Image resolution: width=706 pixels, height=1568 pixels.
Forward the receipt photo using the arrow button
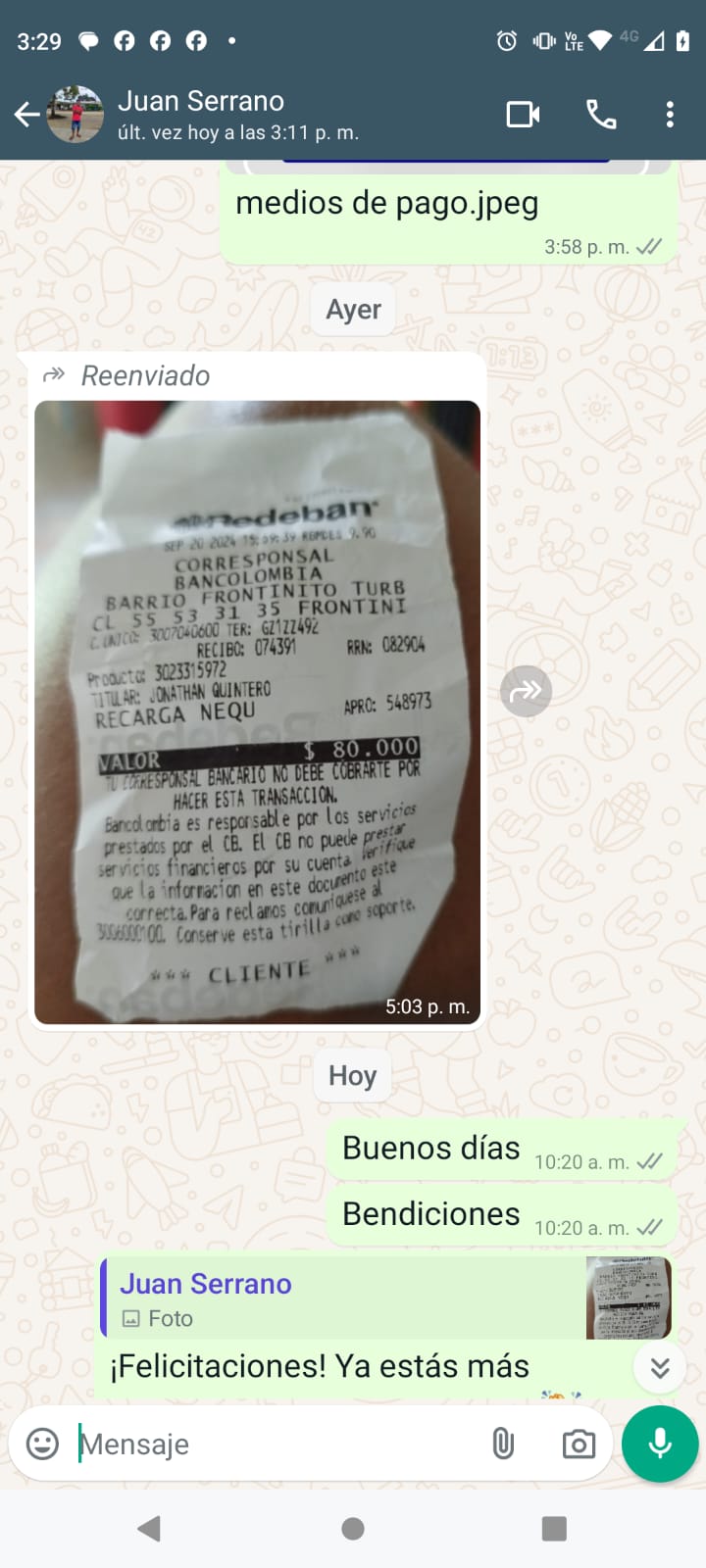[526, 691]
